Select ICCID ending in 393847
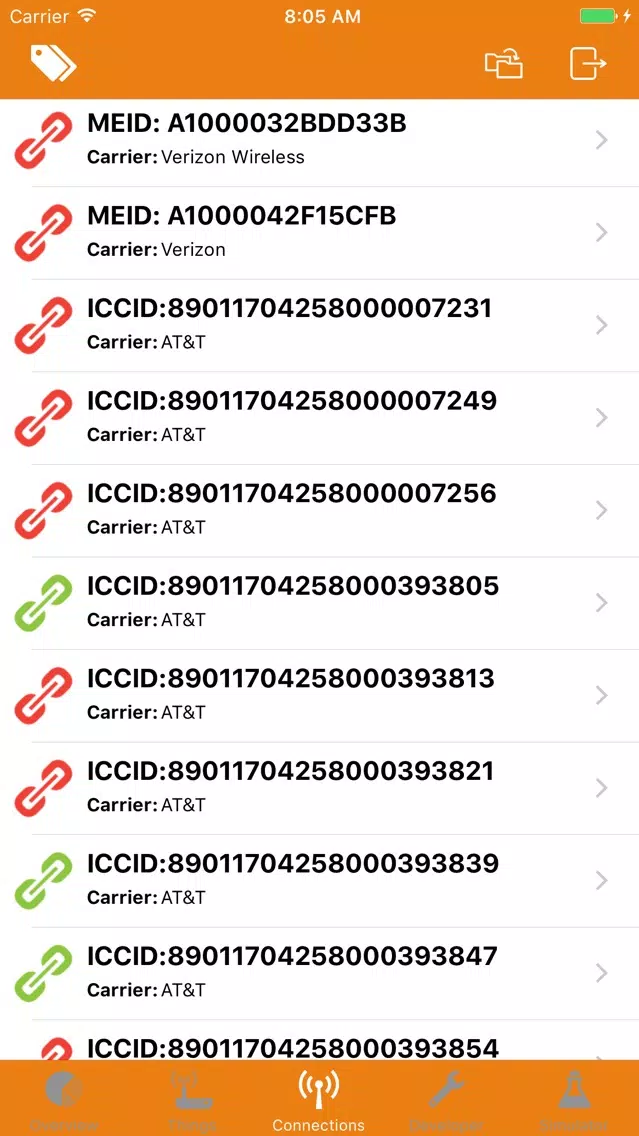The height and width of the screenshot is (1136, 639). [x=320, y=975]
